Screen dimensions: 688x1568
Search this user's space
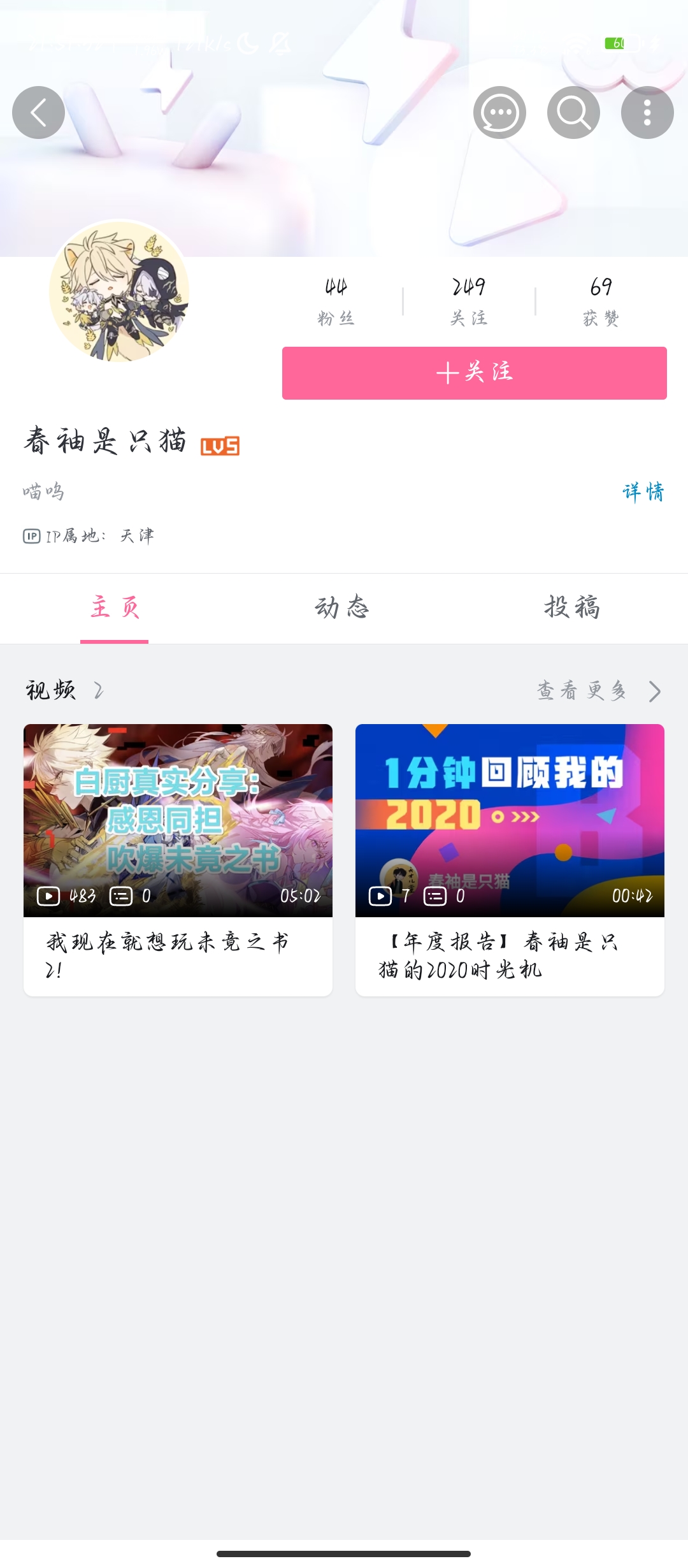coord(573,113)
